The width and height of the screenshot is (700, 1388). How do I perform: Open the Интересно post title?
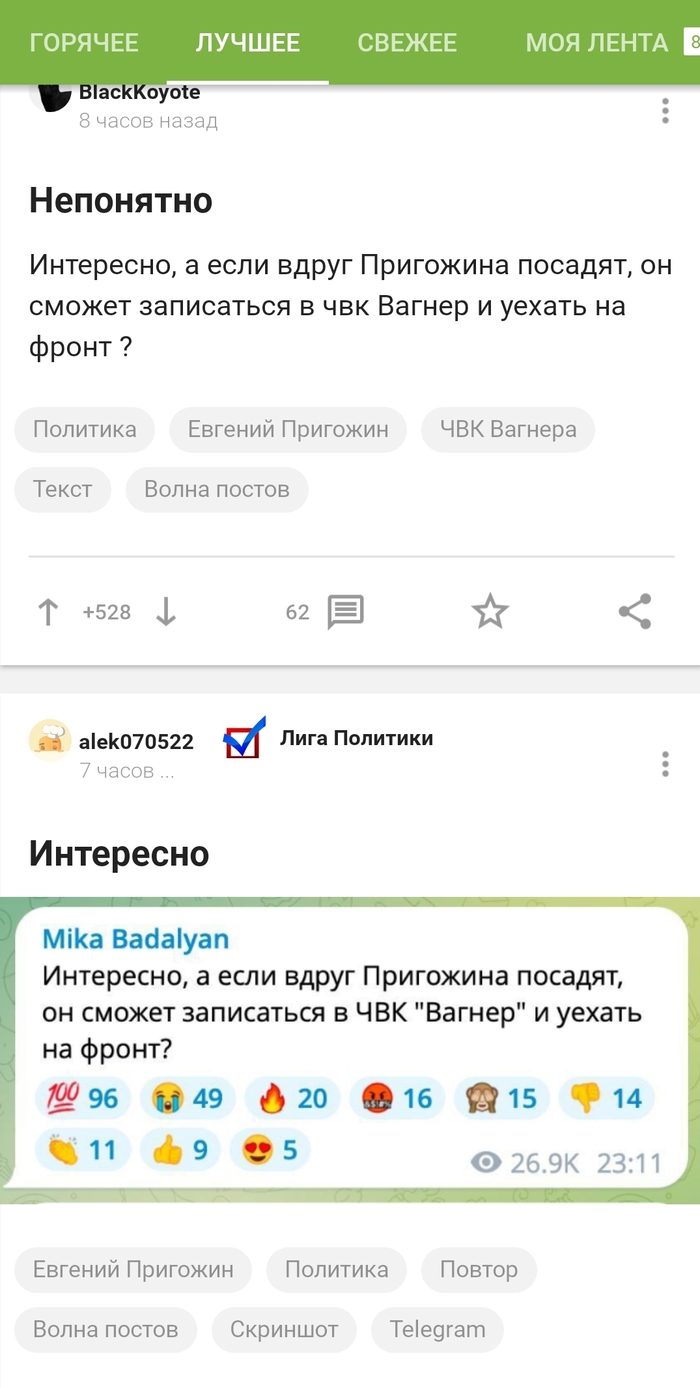119,854
